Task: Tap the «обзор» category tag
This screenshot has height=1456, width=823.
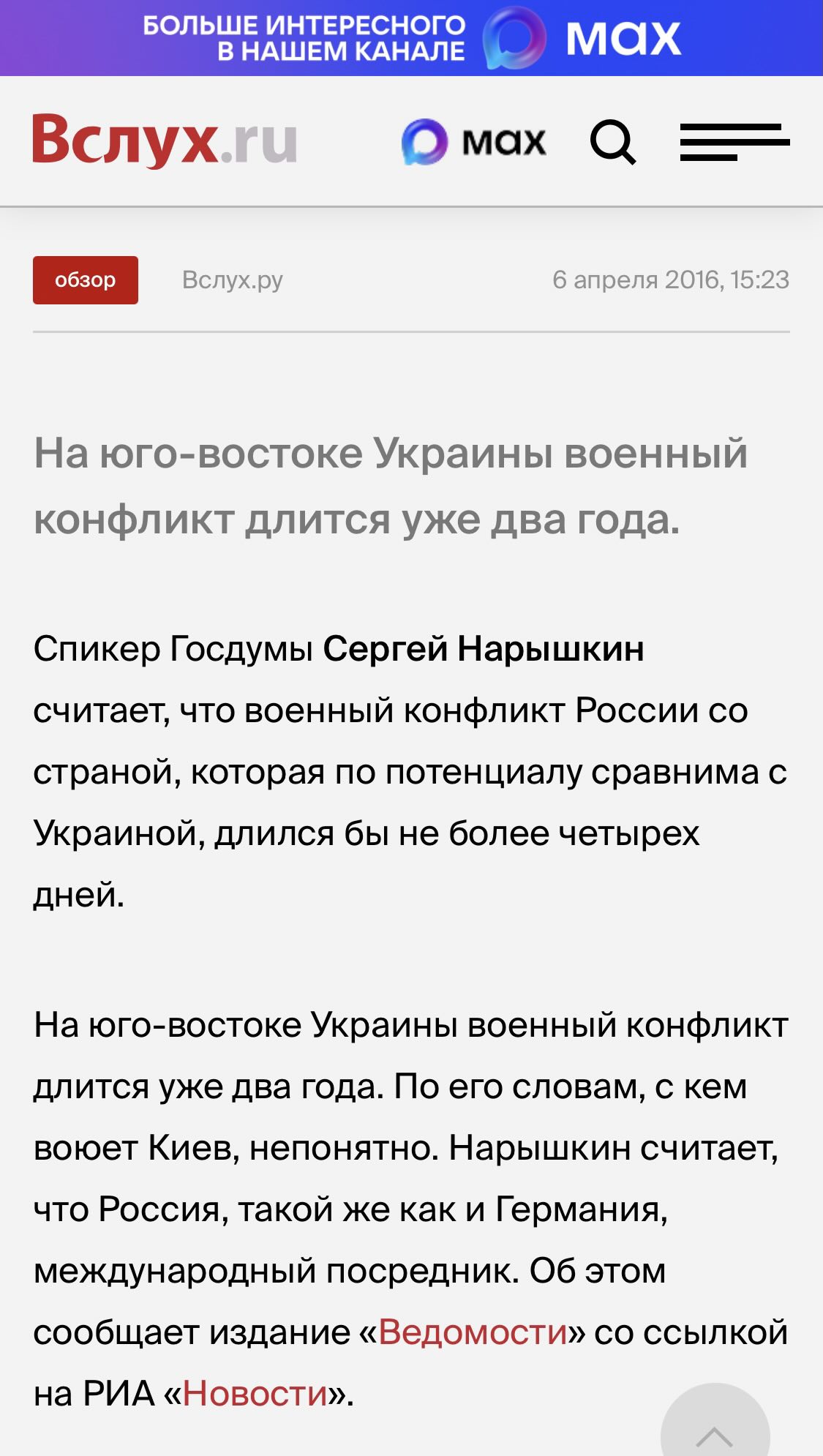Action: coord(86,280)
